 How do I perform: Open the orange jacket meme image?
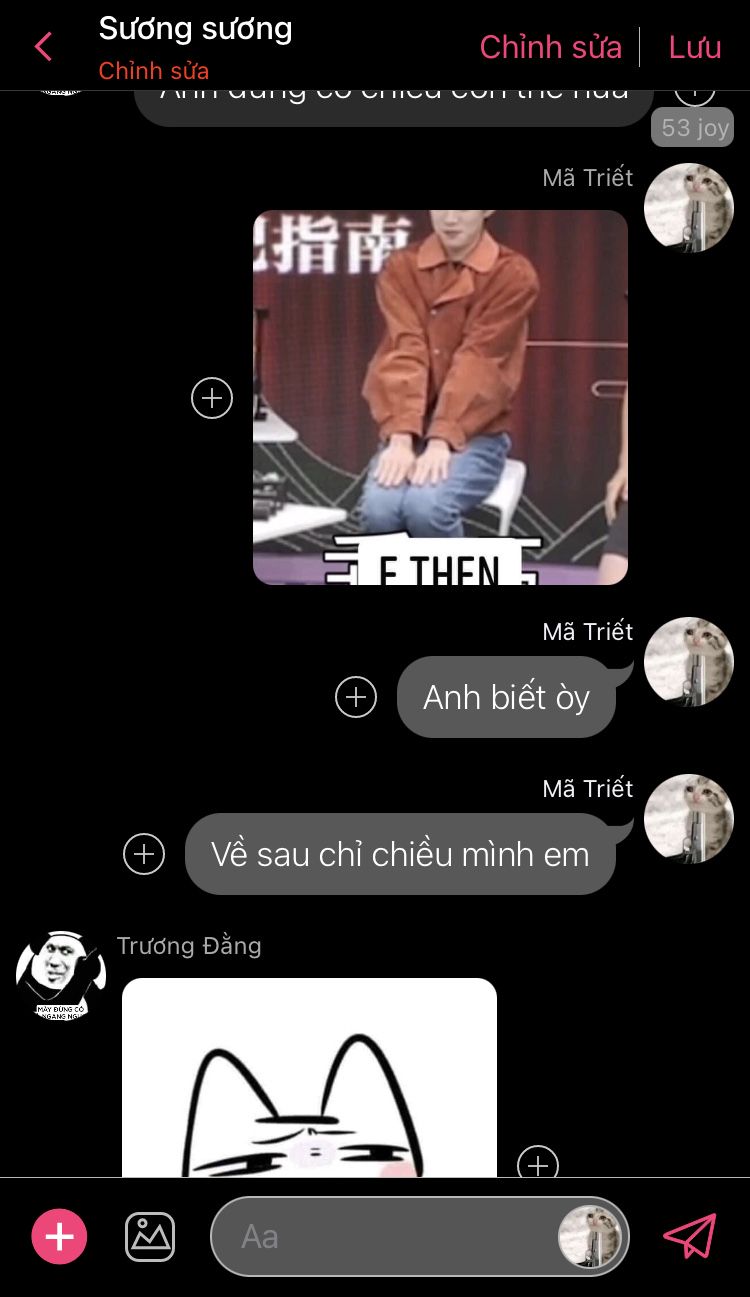pos(440,397)
